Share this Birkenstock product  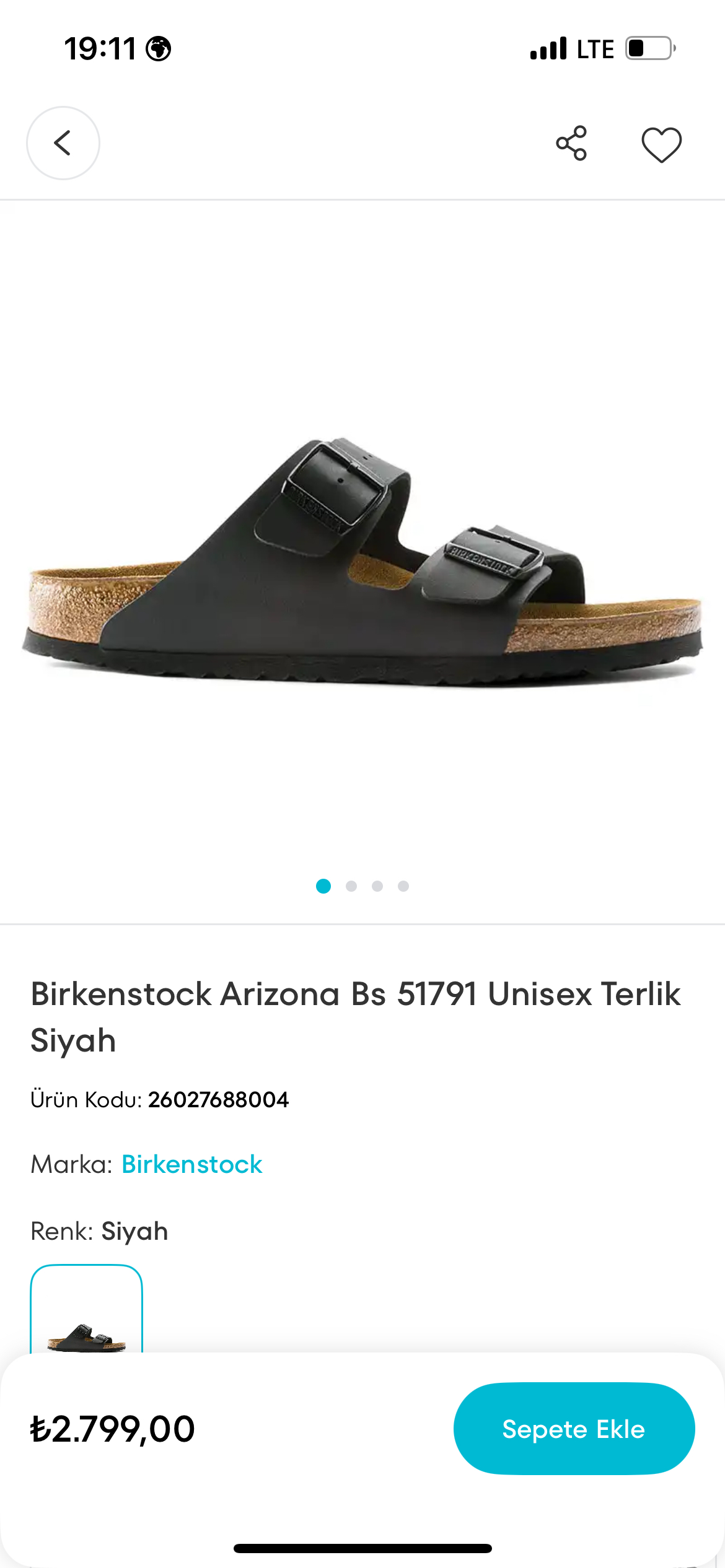[571, 143]
